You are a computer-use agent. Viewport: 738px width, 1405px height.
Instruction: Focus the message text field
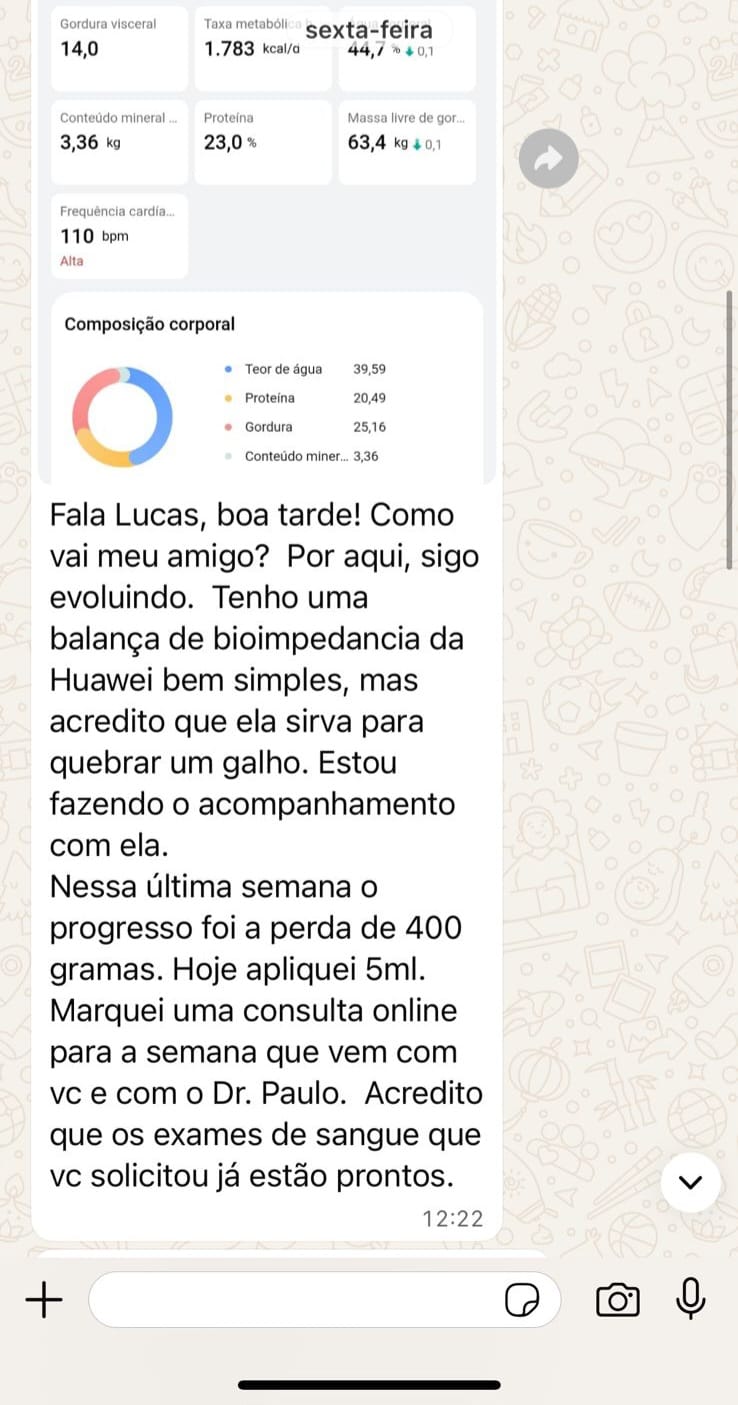[x=295, y=1300]
